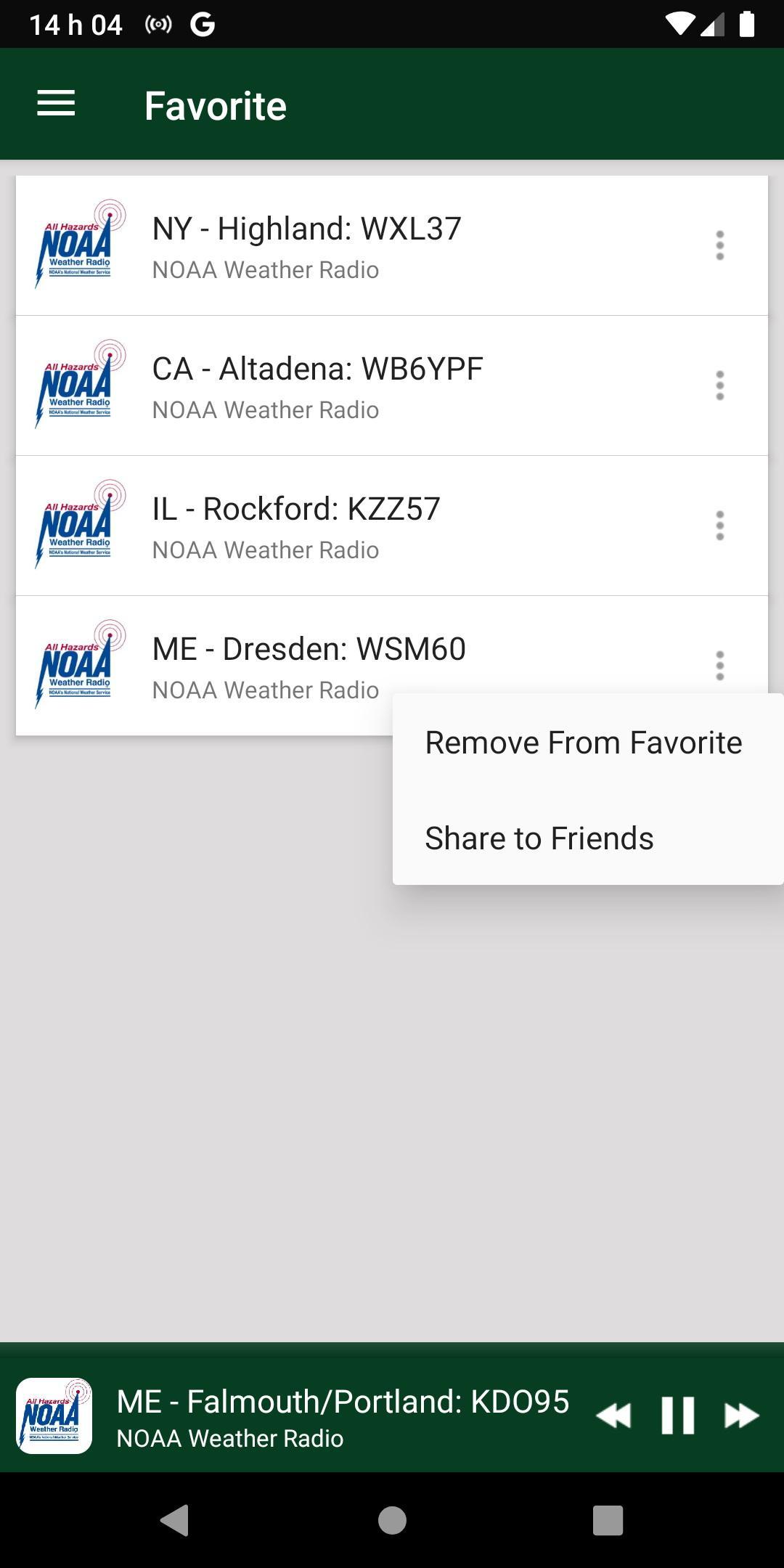The width and height of the screenshot is (784, 1568).
Task: Open NY - Highland: WXL37 station
Action: tap(392, 245)
